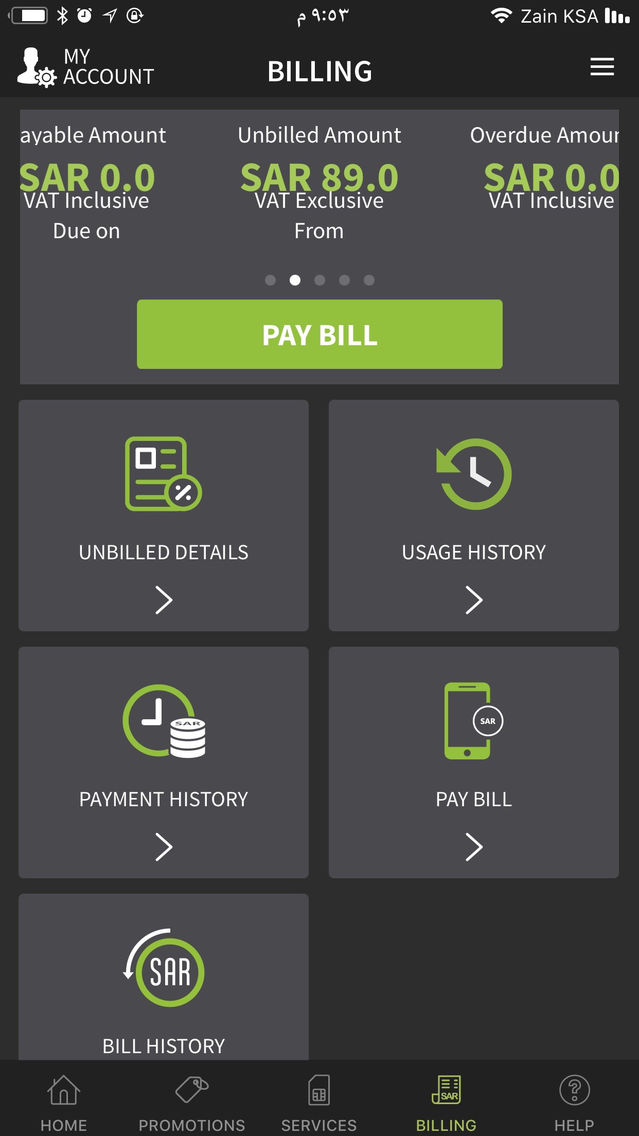
Task: Select the Billing tab
Action: pos(446,1103)
